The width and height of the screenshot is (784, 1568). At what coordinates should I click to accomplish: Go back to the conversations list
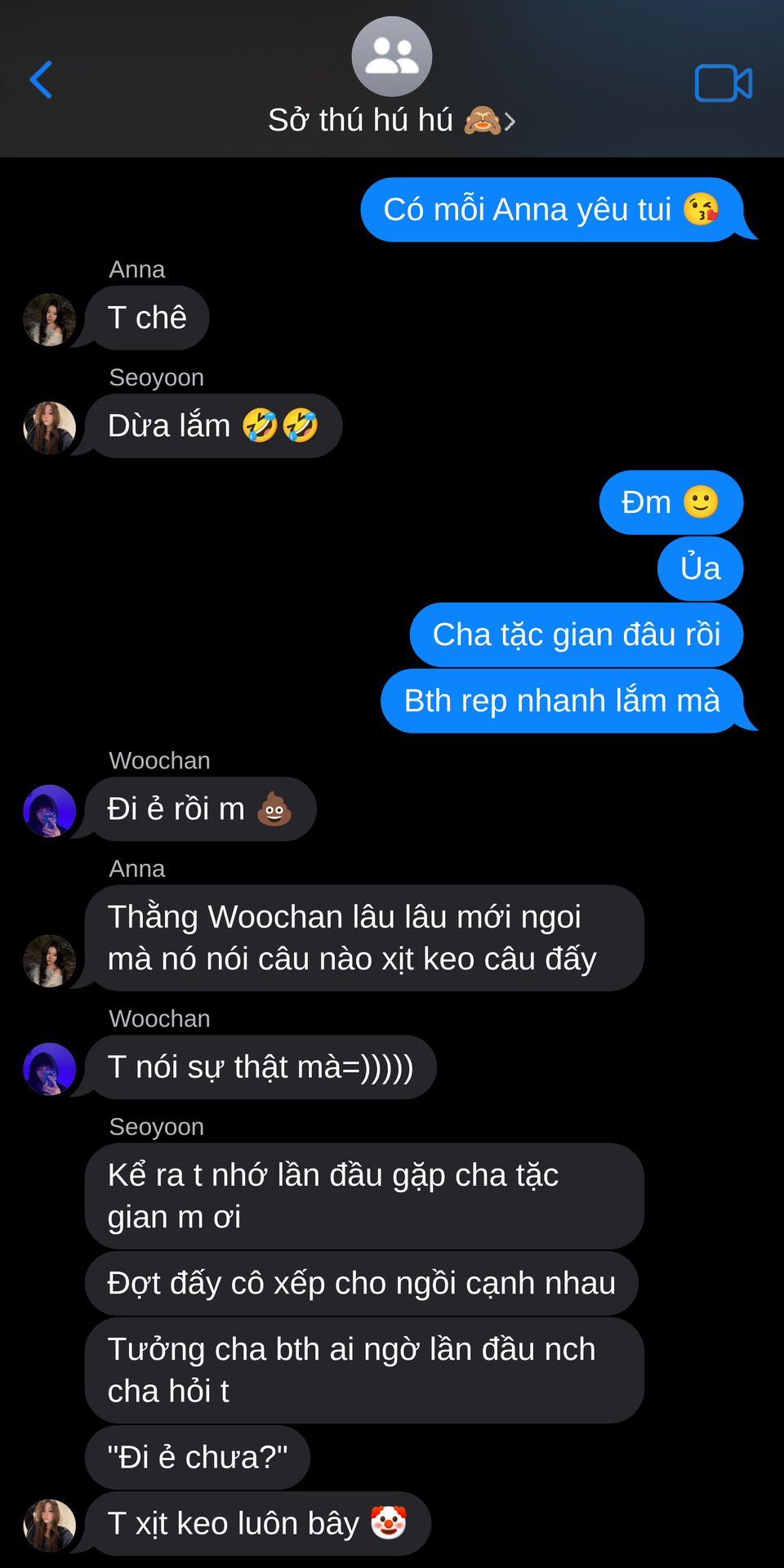point(41,80)
